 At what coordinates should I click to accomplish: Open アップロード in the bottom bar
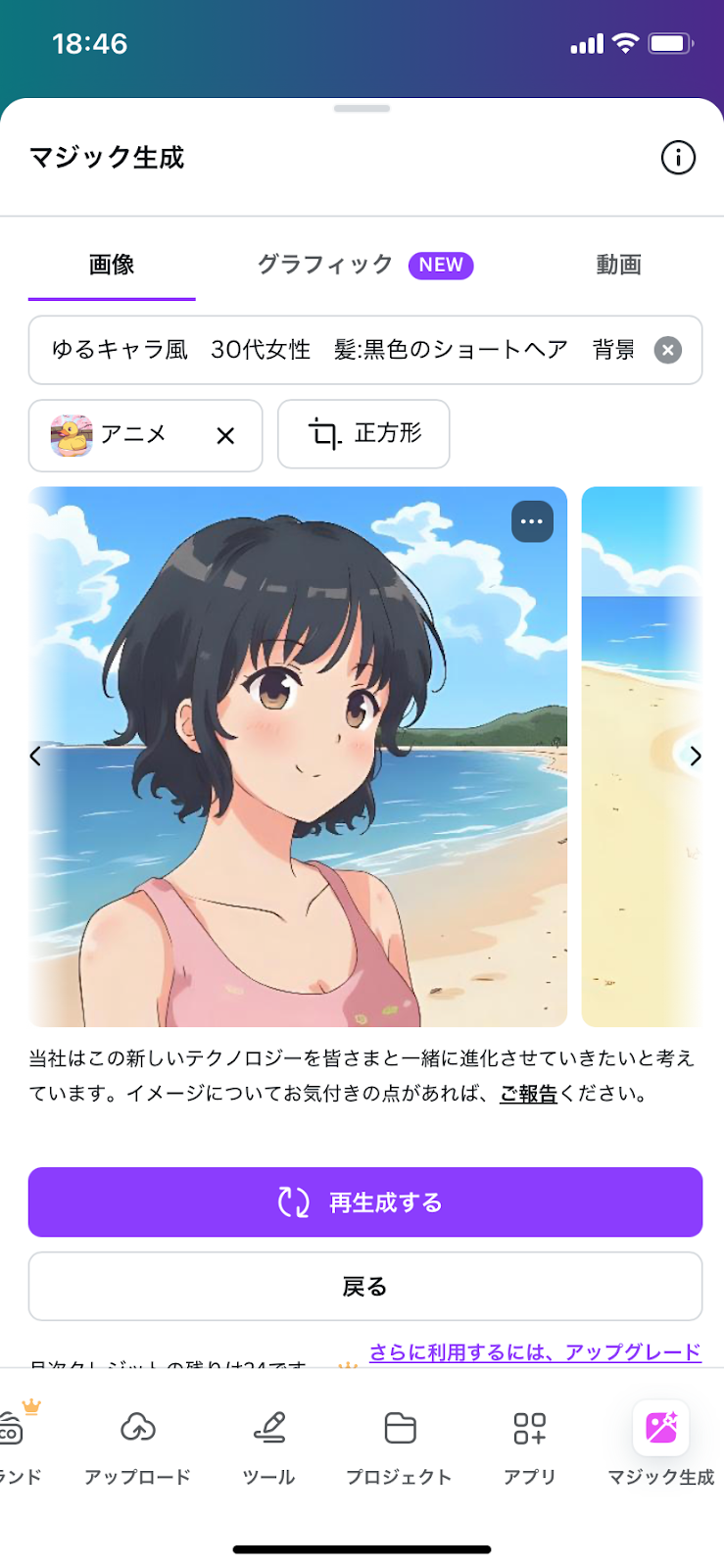coord(137,1445)
